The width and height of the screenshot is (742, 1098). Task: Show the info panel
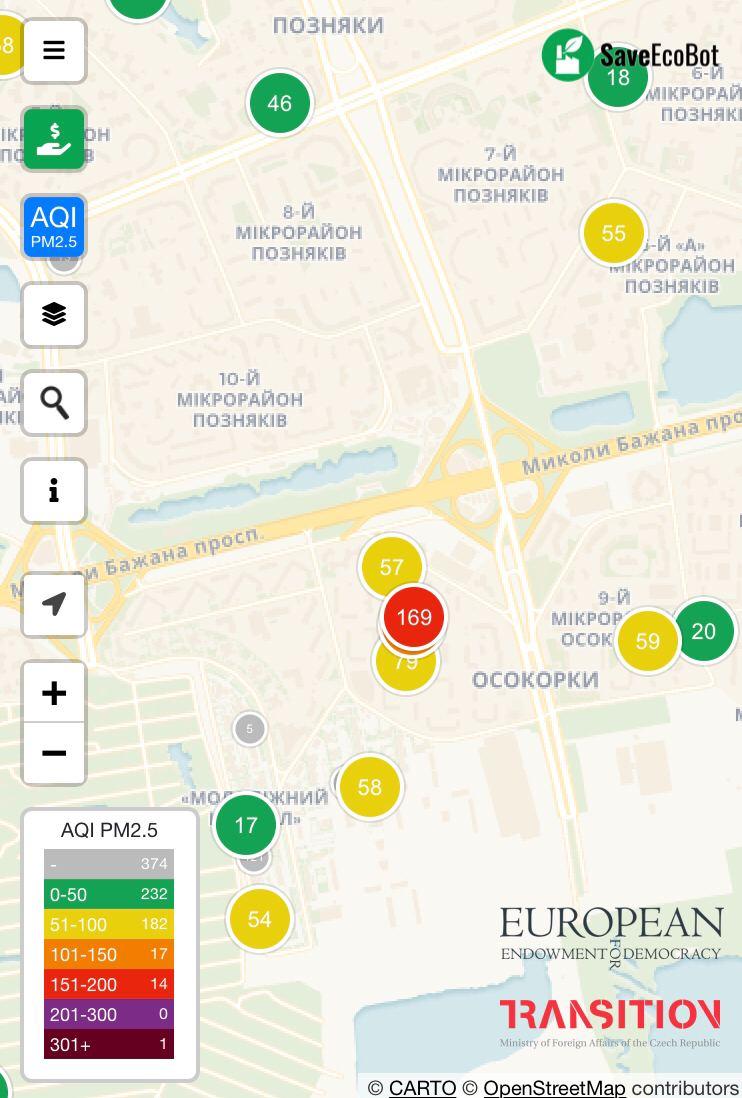[54, 490]
